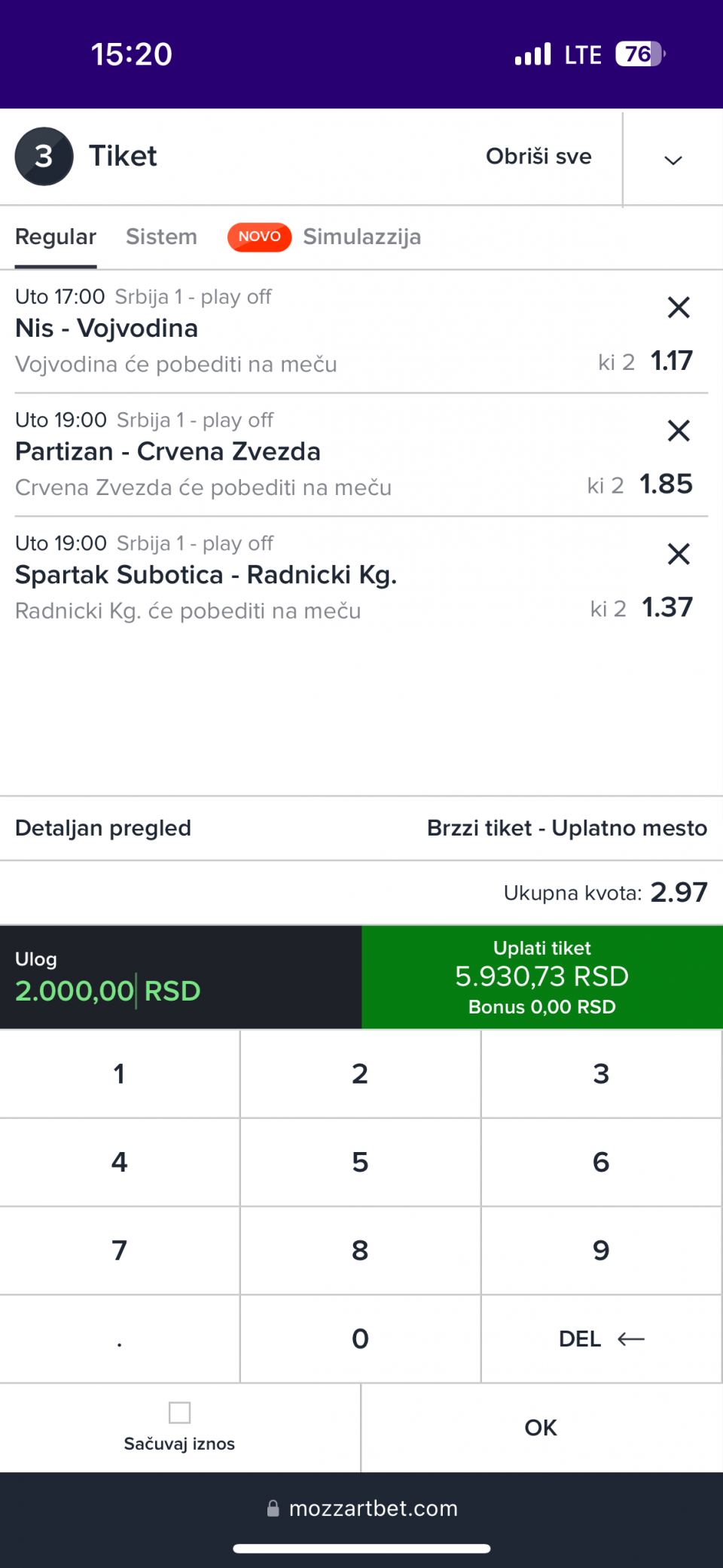Screen dimensions: 723x1568
Task: Collapse the ticket with the chevron arrow
Action: coord(673,160)
